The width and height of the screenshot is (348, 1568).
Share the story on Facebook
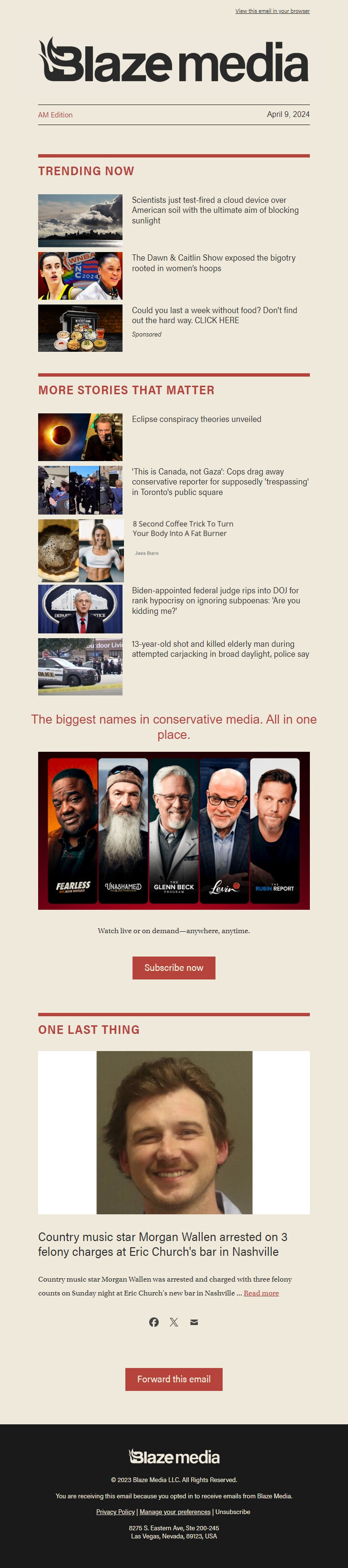pos(154,1322)
